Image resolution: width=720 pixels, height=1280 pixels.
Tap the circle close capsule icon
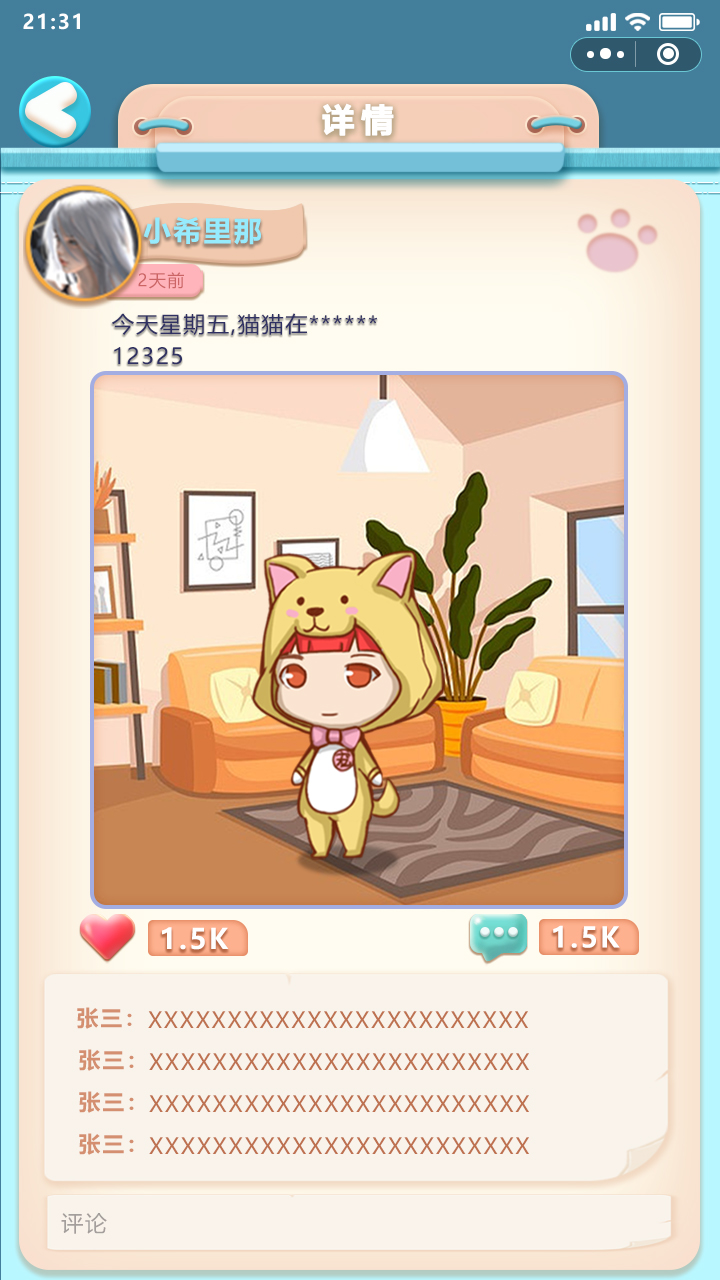(x=667, y=55)
